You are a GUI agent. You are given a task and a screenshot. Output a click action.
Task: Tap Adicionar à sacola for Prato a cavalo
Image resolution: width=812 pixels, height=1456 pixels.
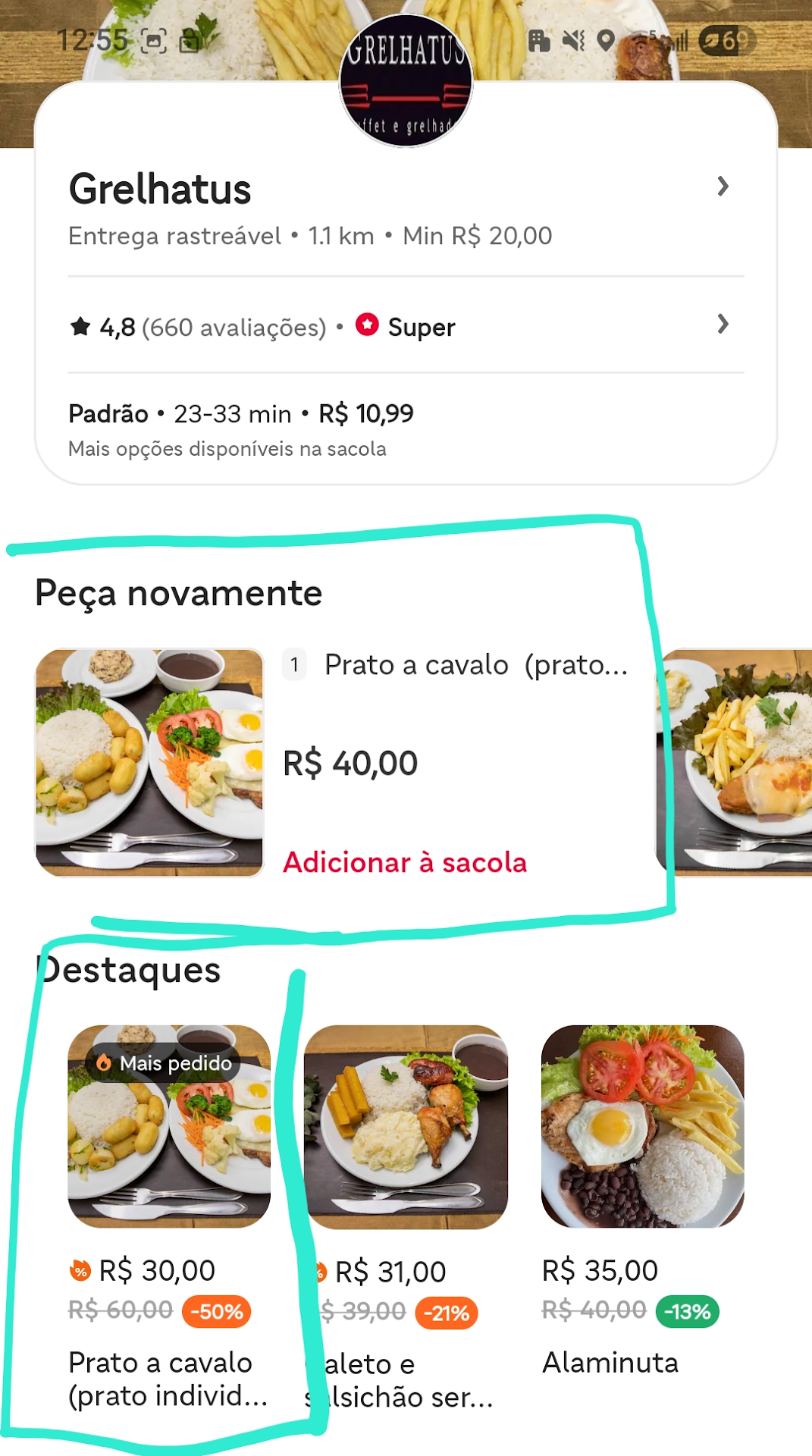pos(404,862)
